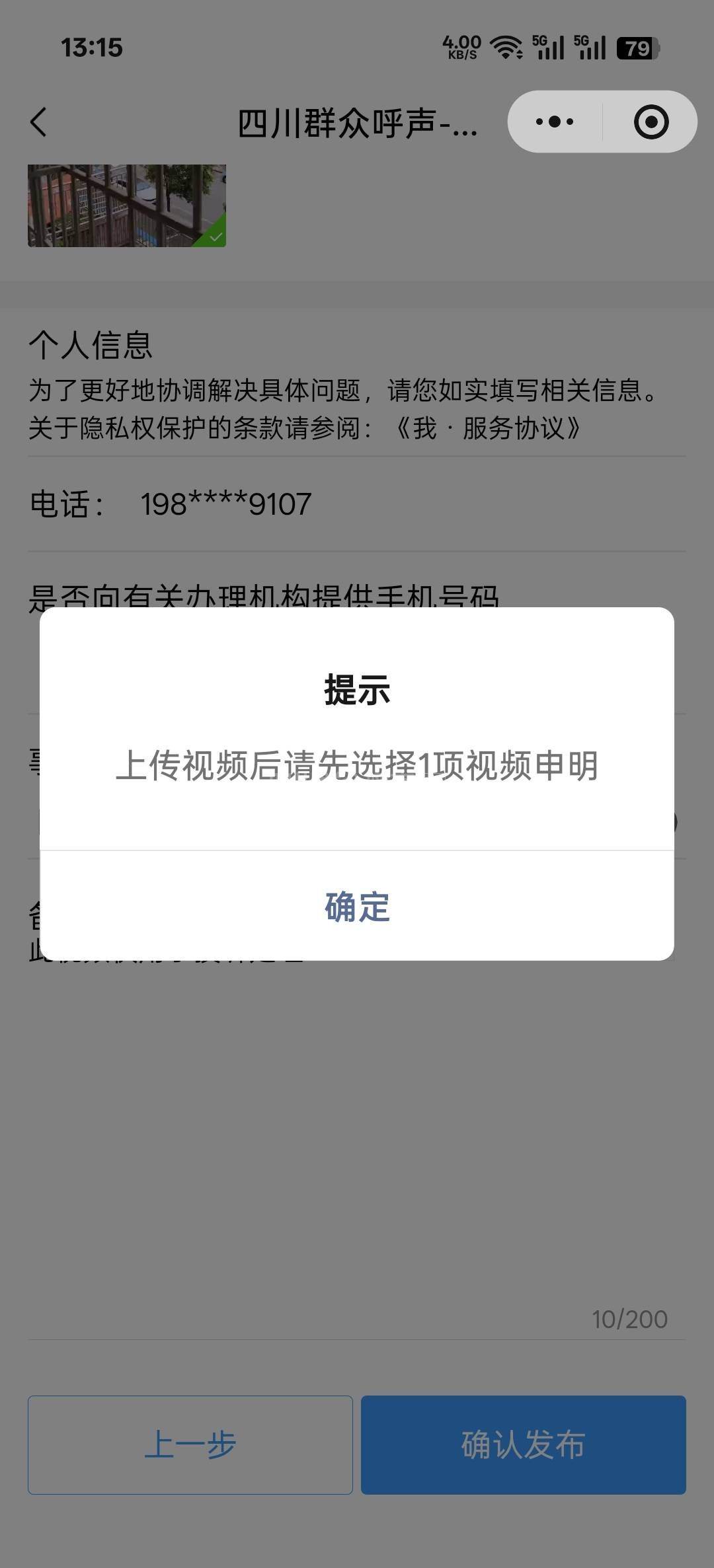This screenshot has width=714, height=1568.
Task: Open the mini program's three-dot menu
Action: coord(555,122)
